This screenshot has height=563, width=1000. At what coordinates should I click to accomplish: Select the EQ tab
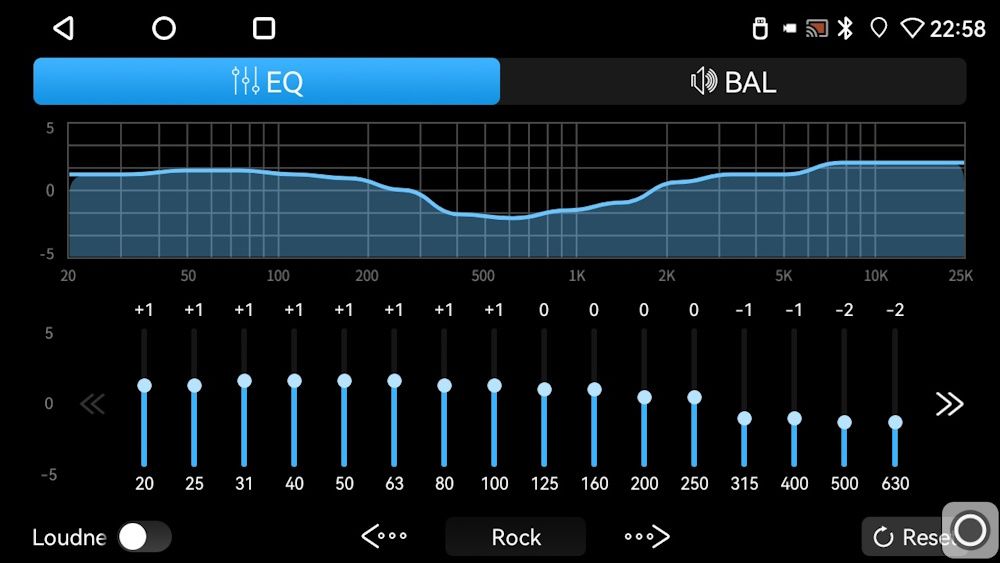click(266, 82)
